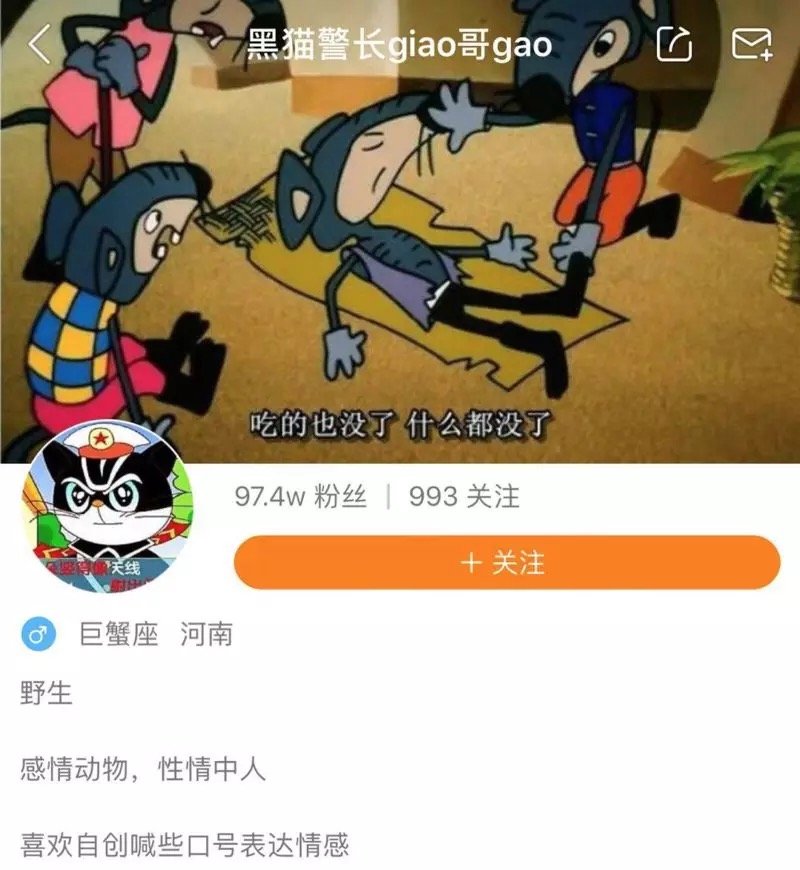800x870 pixels.
Task: Open the 993 关注 following list
Action: (x=462, y=491)
